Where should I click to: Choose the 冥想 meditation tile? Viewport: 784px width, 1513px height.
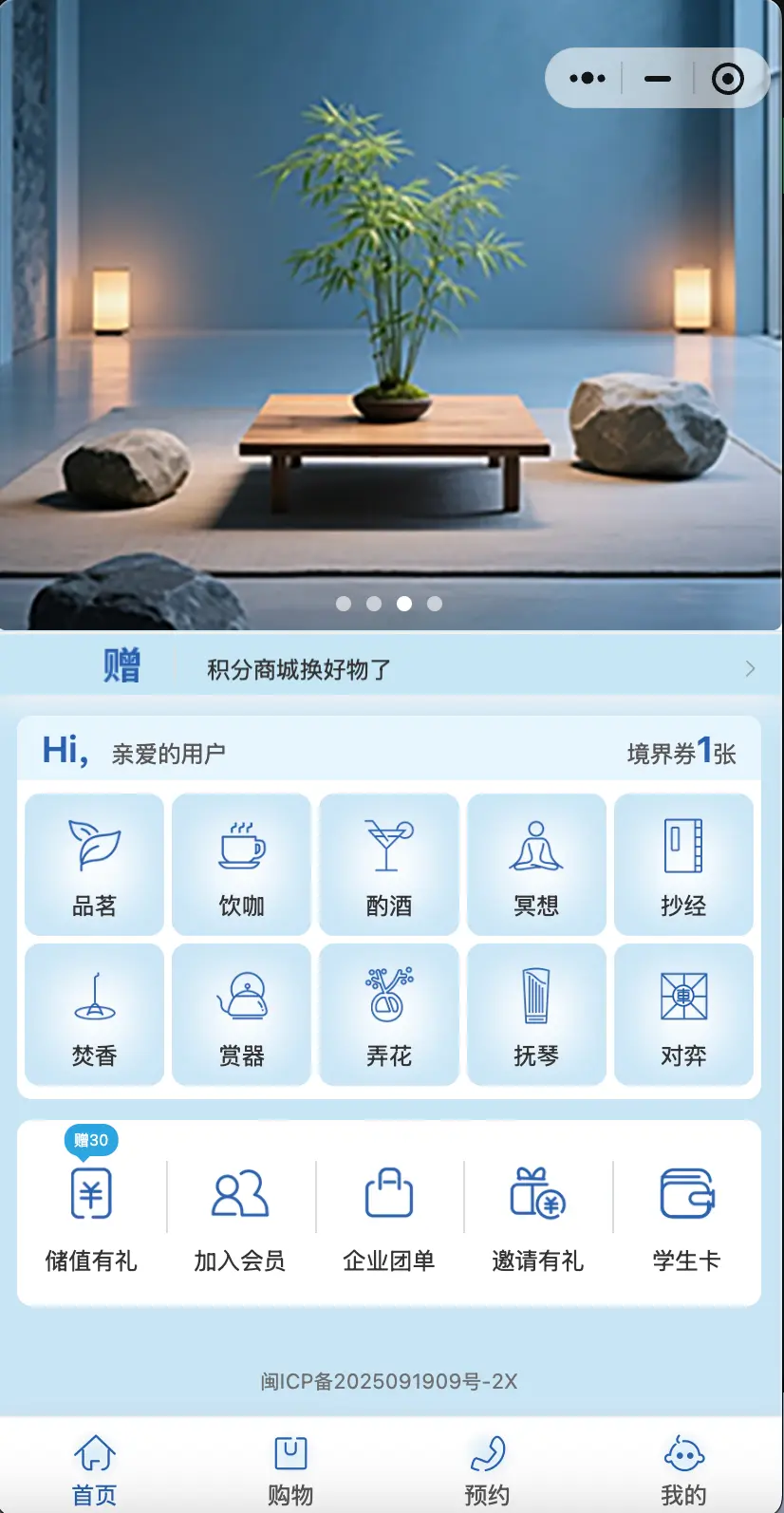pyautogui.click(x=536, y=865)
